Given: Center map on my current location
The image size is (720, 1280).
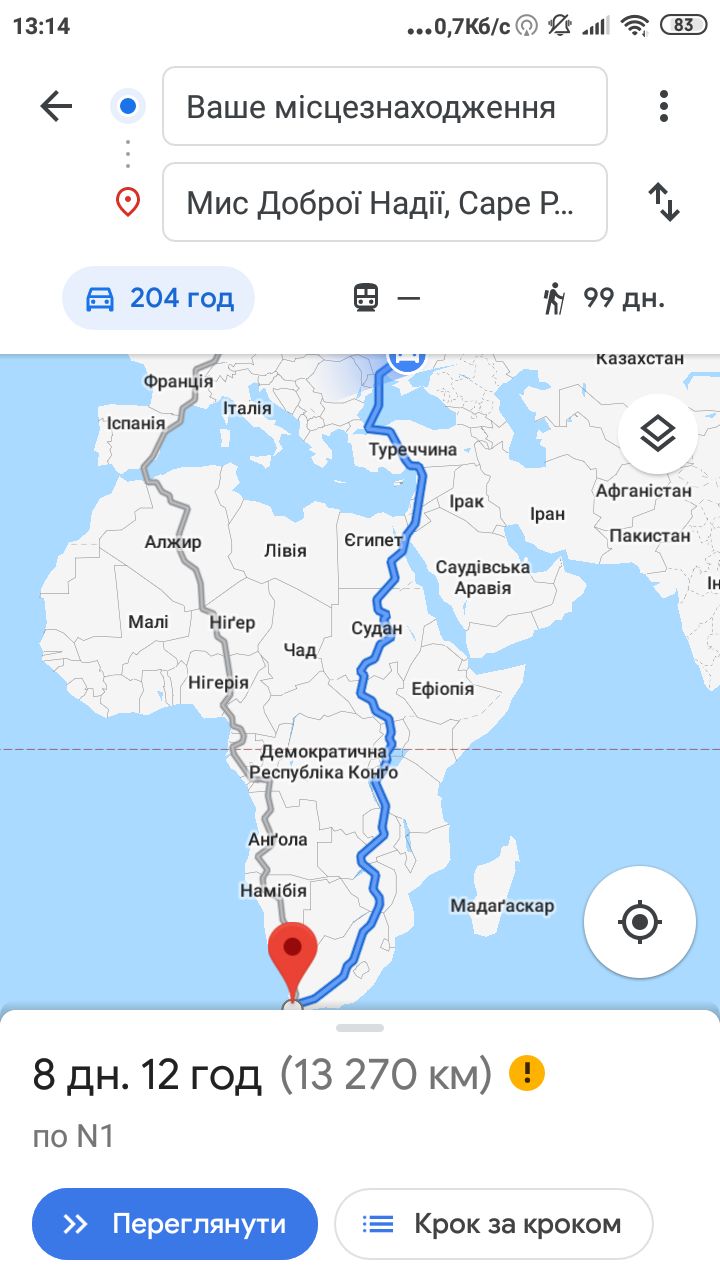Looking at the screenshot, I should (x=640, y=921).
